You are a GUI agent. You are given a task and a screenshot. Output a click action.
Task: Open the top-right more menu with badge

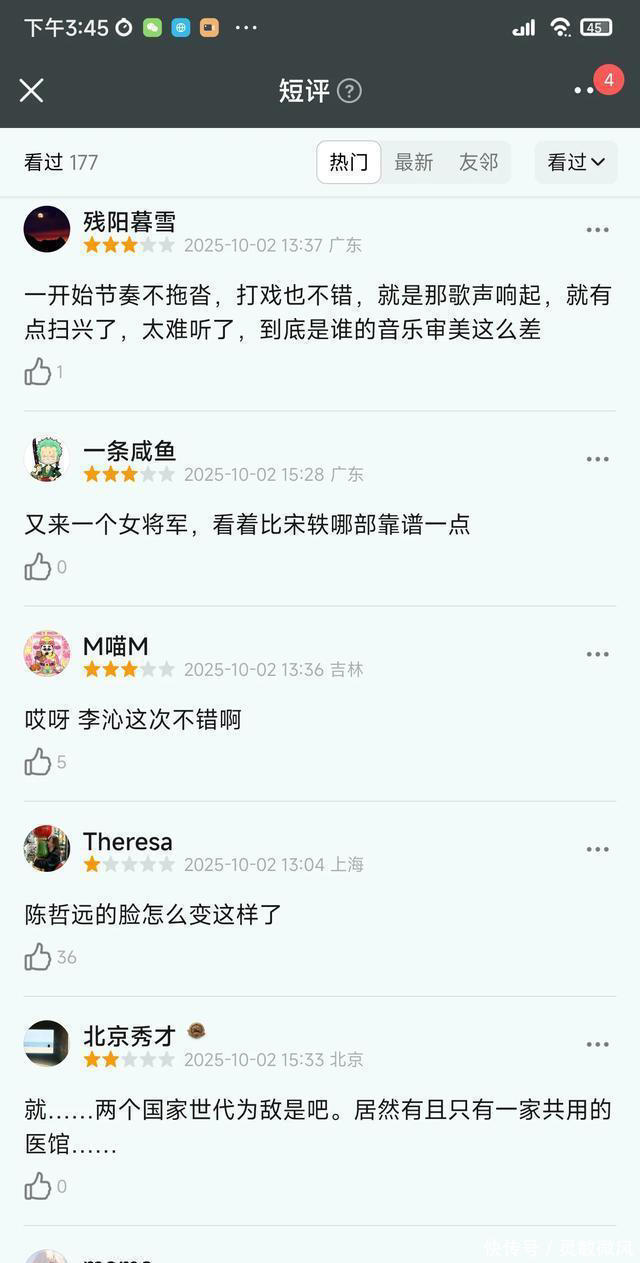[584, 90]
